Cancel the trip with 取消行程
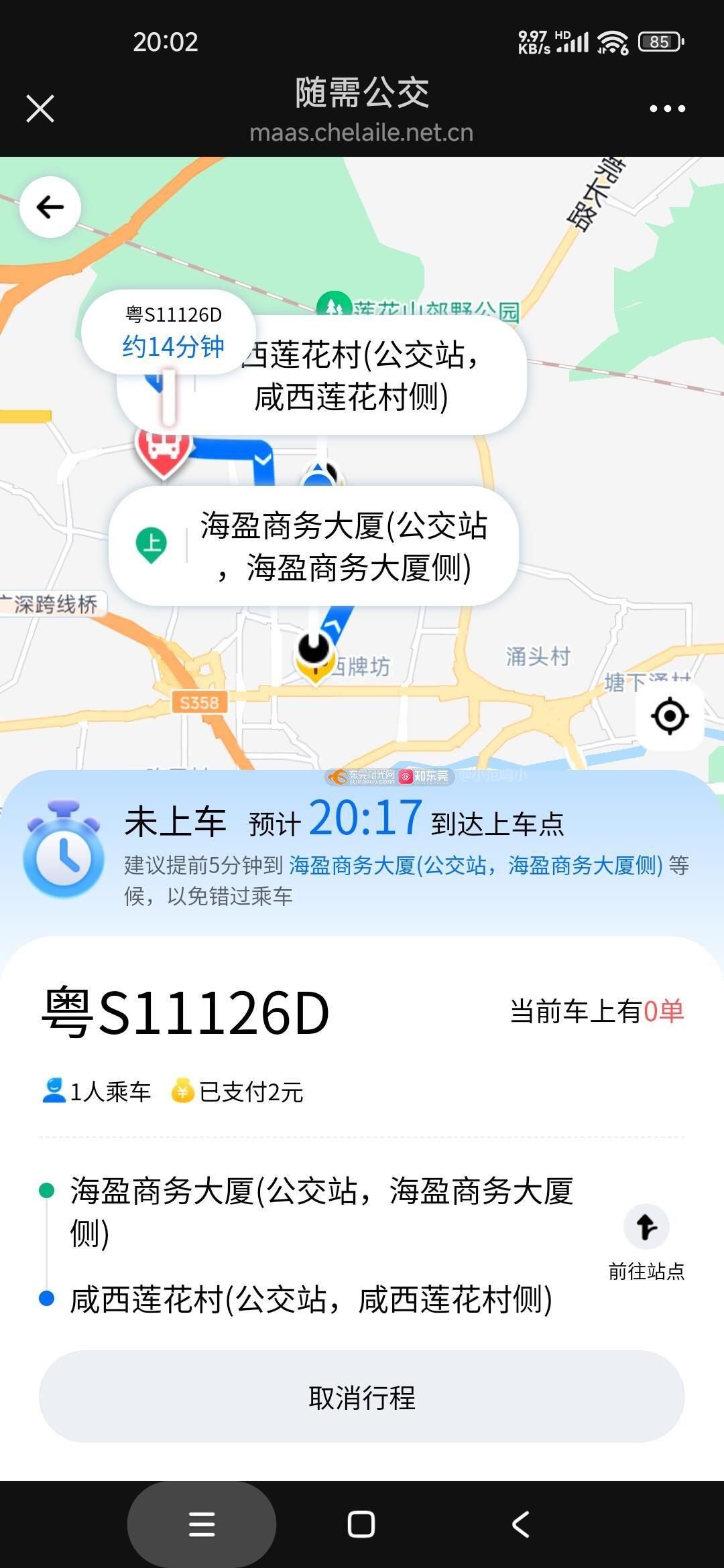The width and height of the screenshot is (724, 1568). coord(362,1396)
